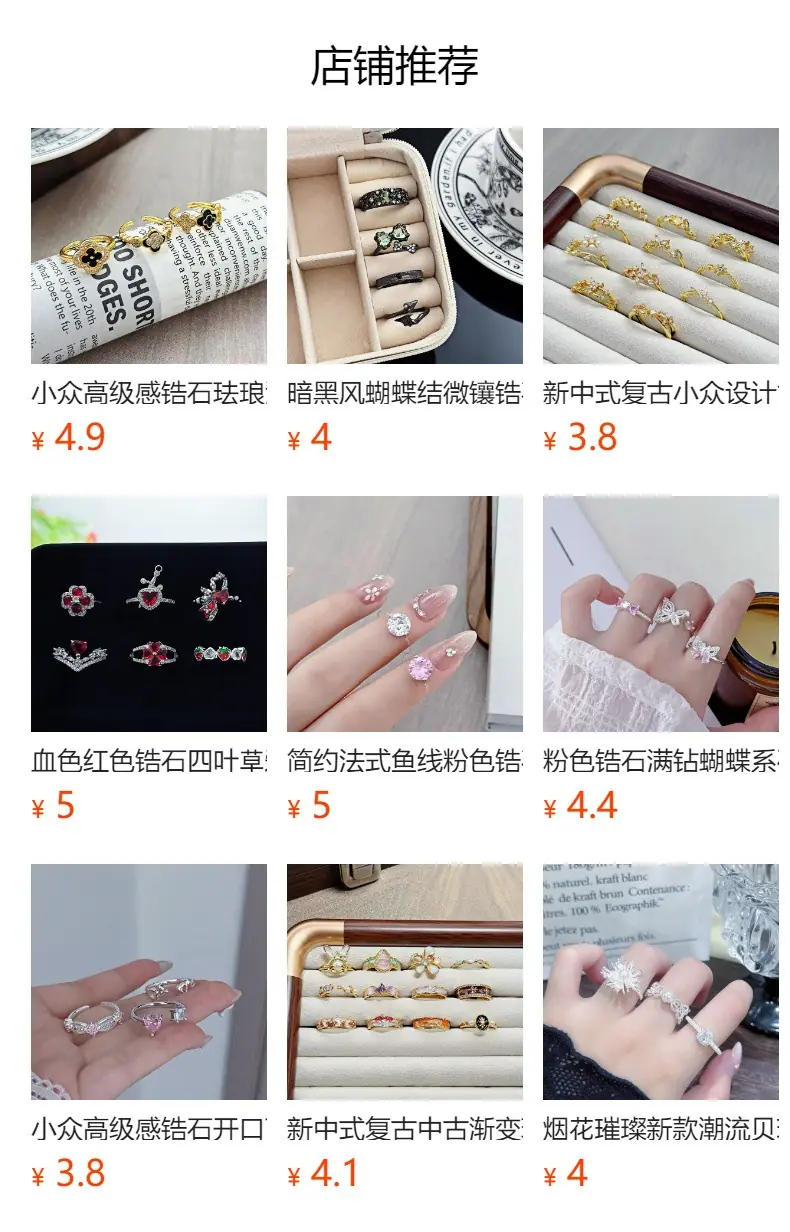Open the 简约法式鱼线粉色锆 ring item
The width and height of the screenshot is (790, 1232).
(x=405, y=660)
